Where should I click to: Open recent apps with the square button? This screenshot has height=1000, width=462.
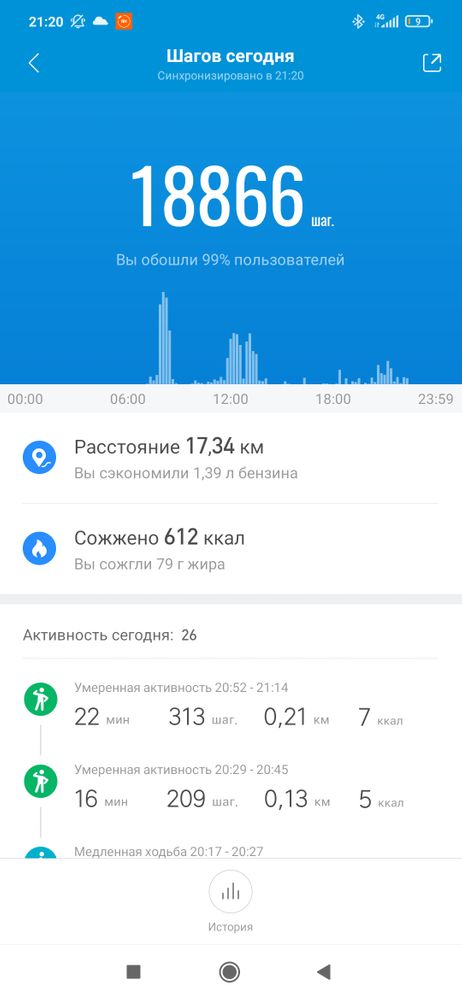[133, 972]
